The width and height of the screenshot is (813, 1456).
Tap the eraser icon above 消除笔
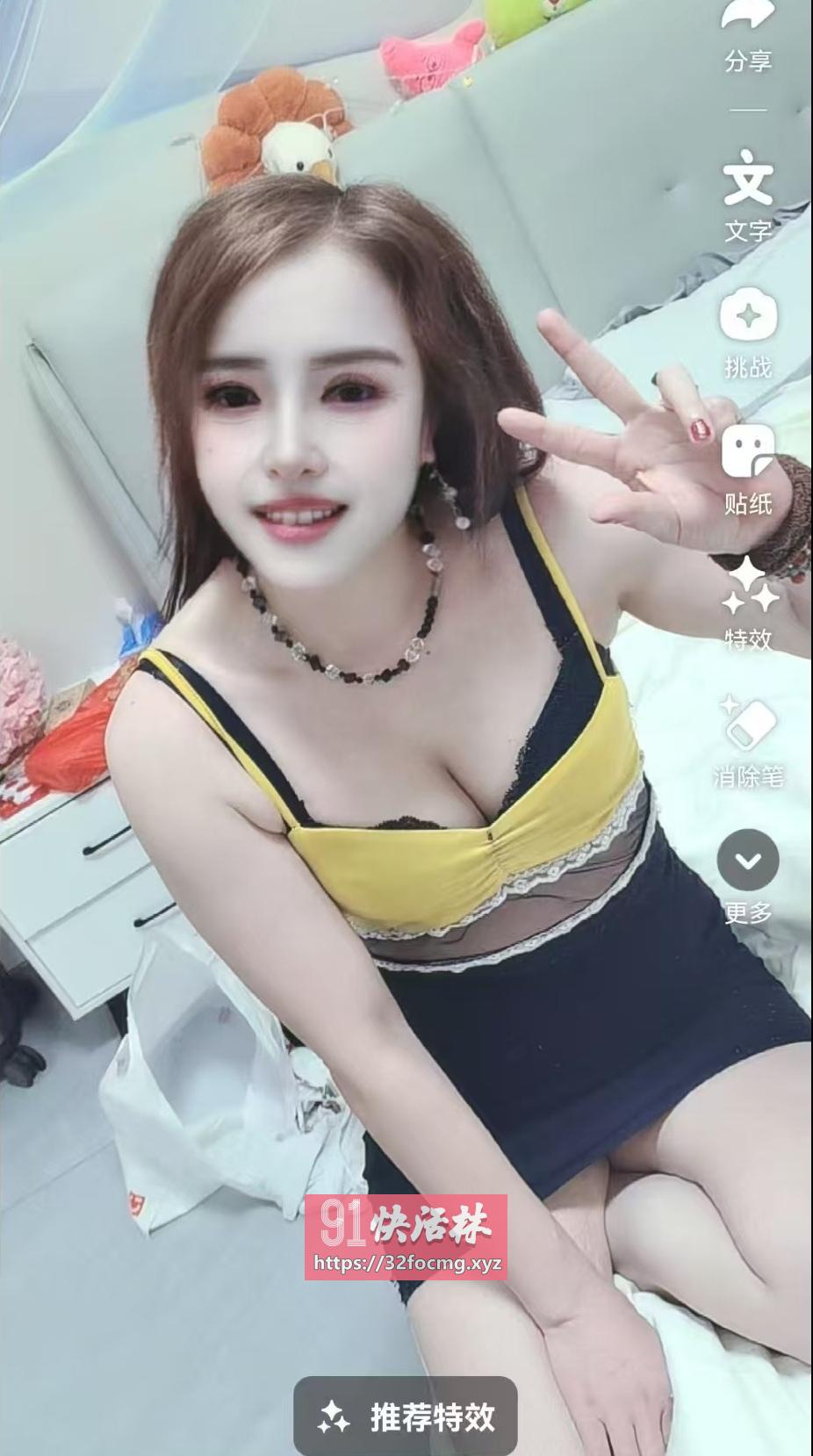751,722
